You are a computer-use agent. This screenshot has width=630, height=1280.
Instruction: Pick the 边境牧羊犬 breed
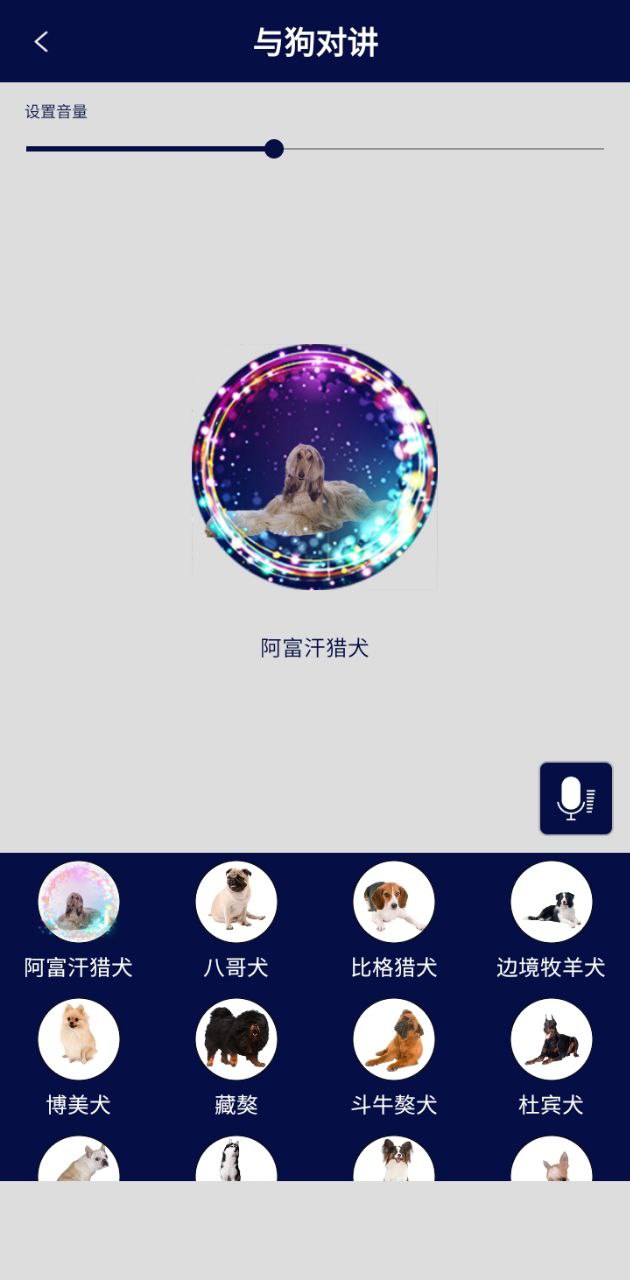pyautogui.click(x=551, y=903)
